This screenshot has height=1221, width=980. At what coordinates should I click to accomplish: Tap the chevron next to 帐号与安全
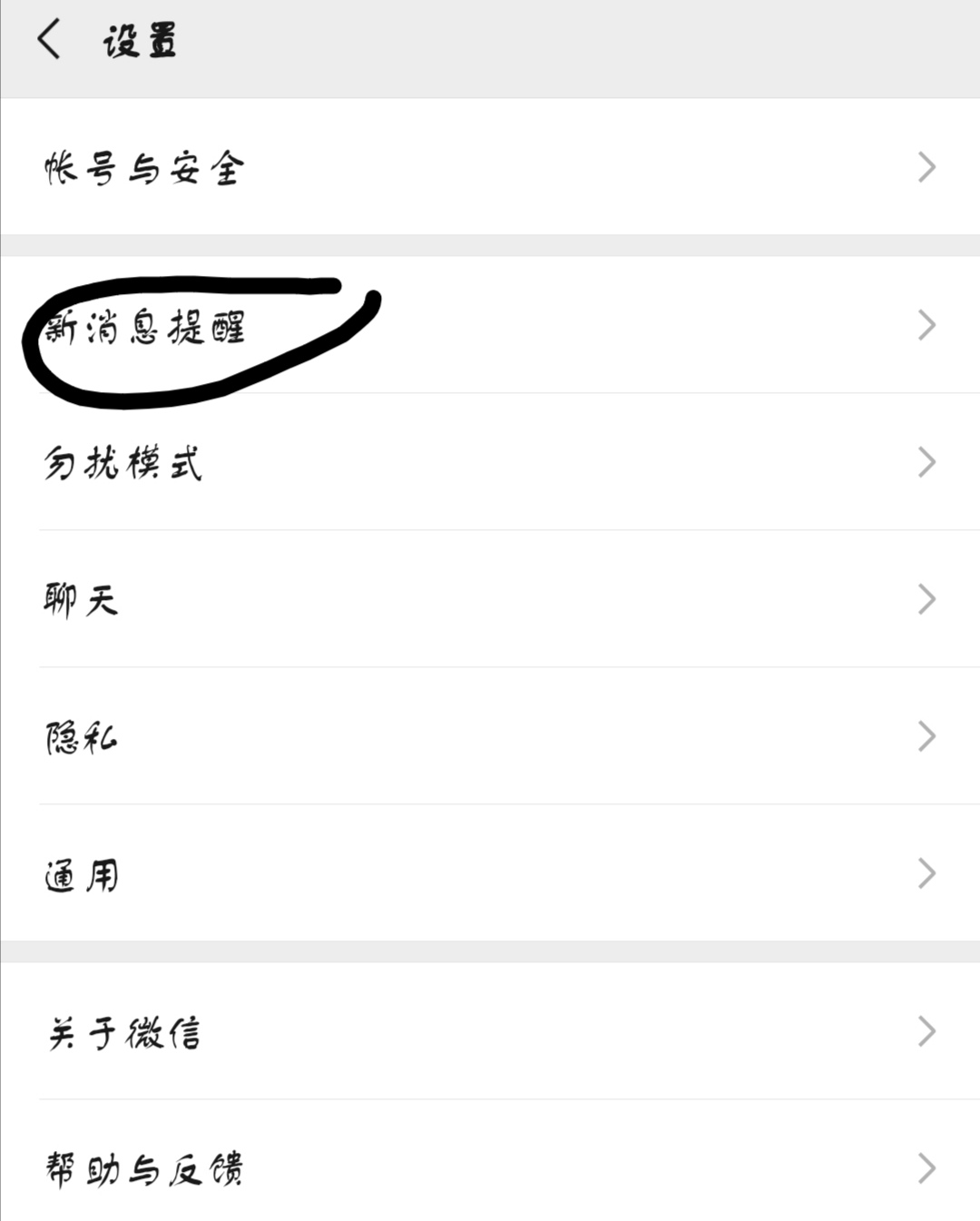[x=926, y=166]
